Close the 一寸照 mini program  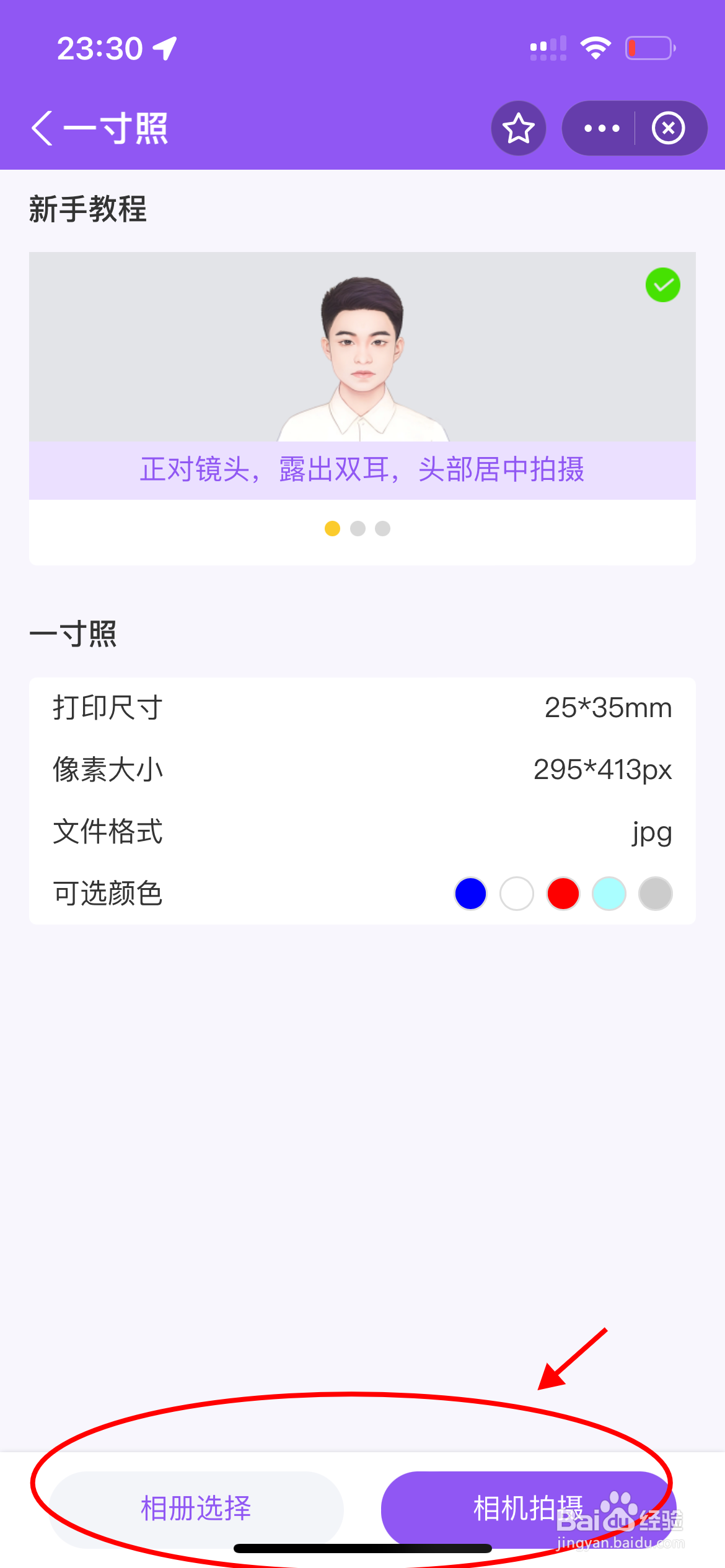[668, 128]
